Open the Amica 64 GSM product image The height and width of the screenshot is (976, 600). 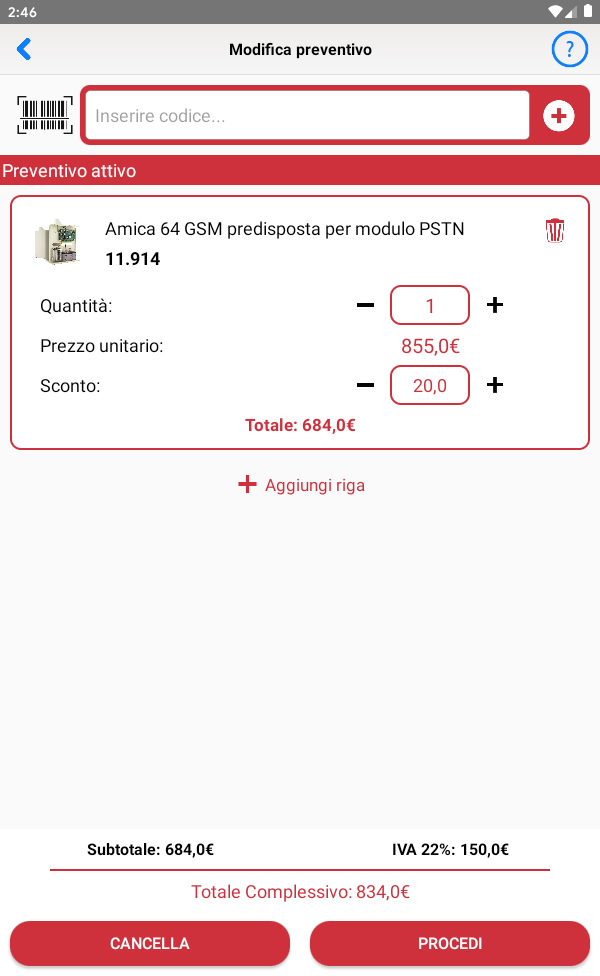tap(57, 242)
